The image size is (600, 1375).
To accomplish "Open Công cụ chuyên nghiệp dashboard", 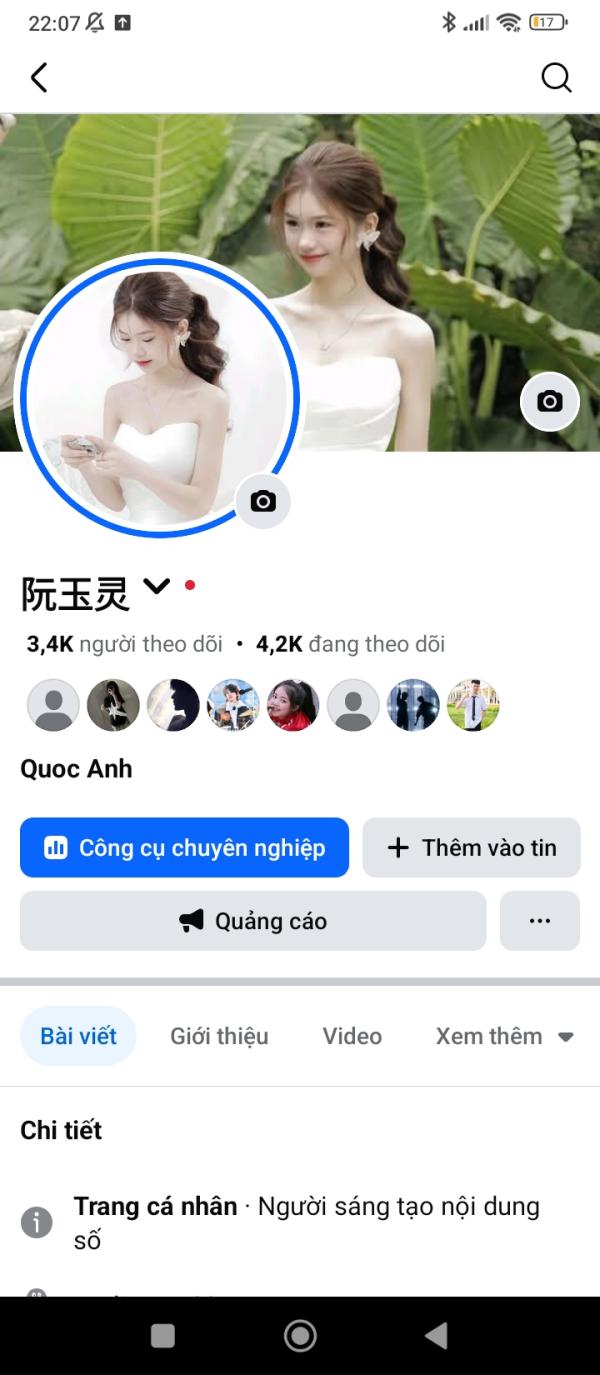I will pyautogui.click(x=185, y=848).
